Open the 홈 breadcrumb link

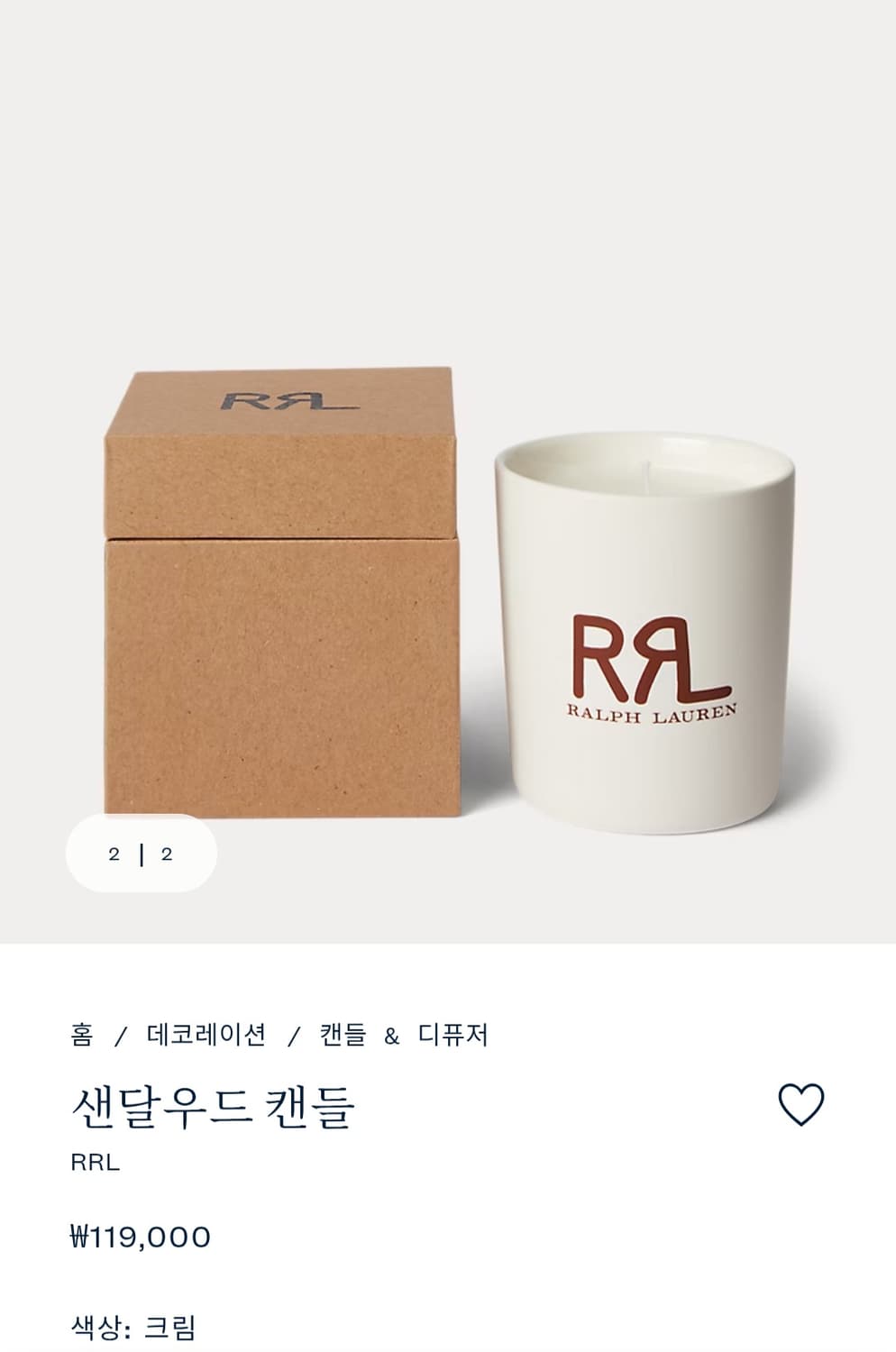(x=82, y=1036)
